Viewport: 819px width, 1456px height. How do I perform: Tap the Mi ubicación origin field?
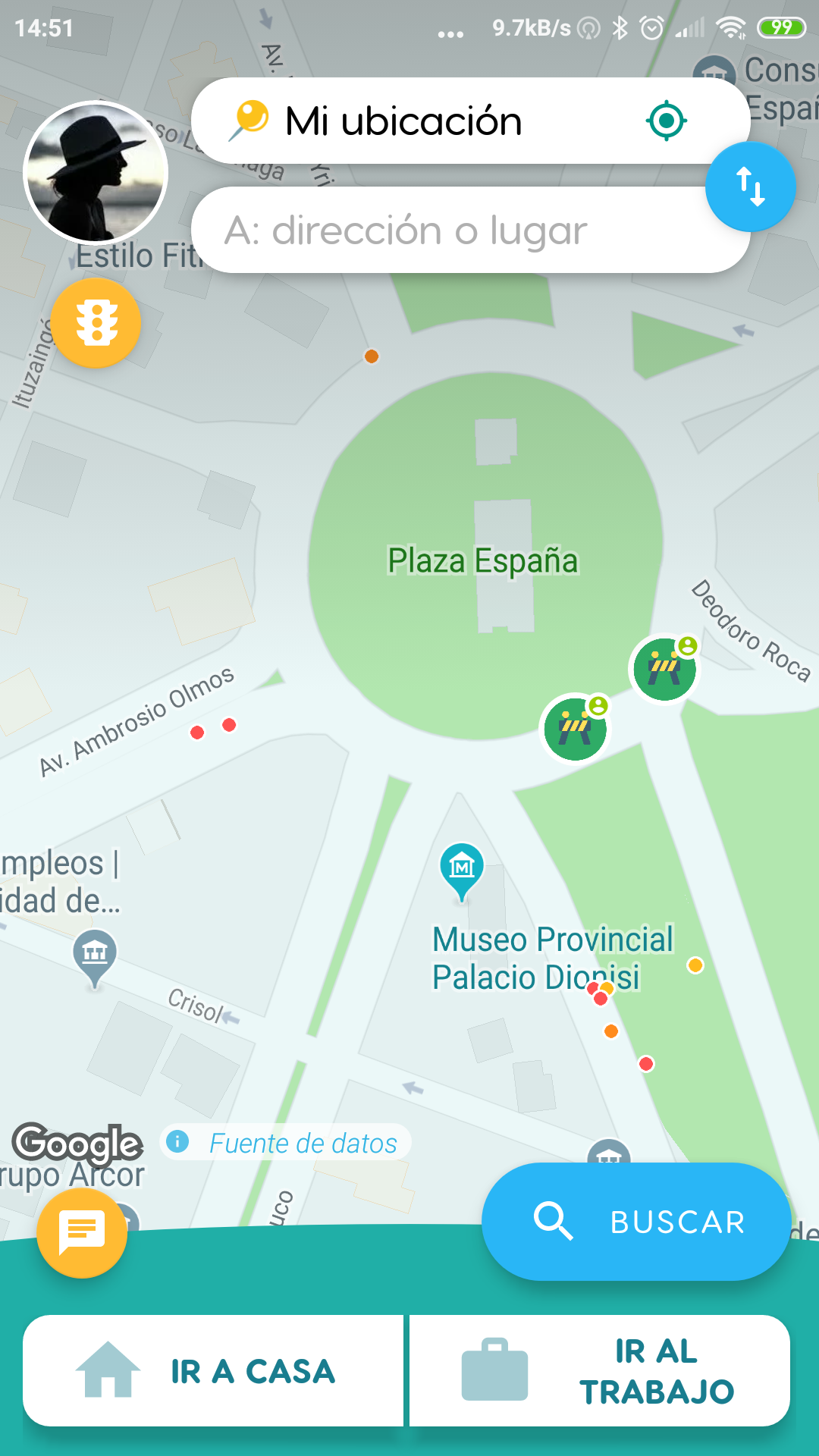click(425, 121)
